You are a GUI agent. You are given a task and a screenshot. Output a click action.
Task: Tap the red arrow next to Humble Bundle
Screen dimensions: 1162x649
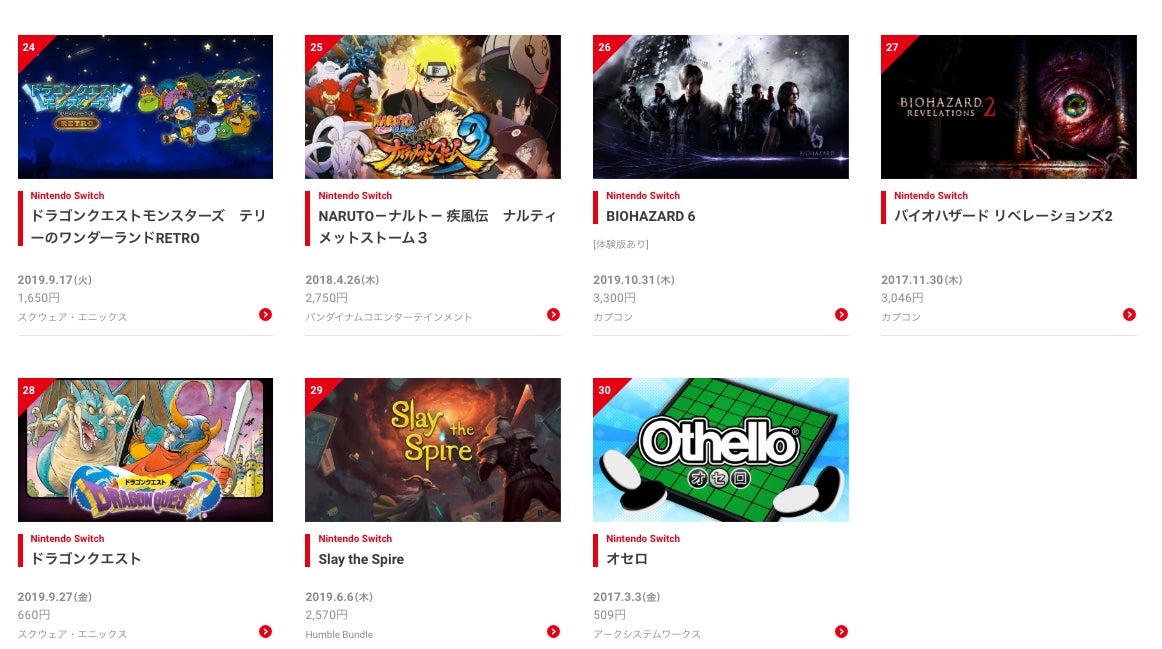point(553,631)
